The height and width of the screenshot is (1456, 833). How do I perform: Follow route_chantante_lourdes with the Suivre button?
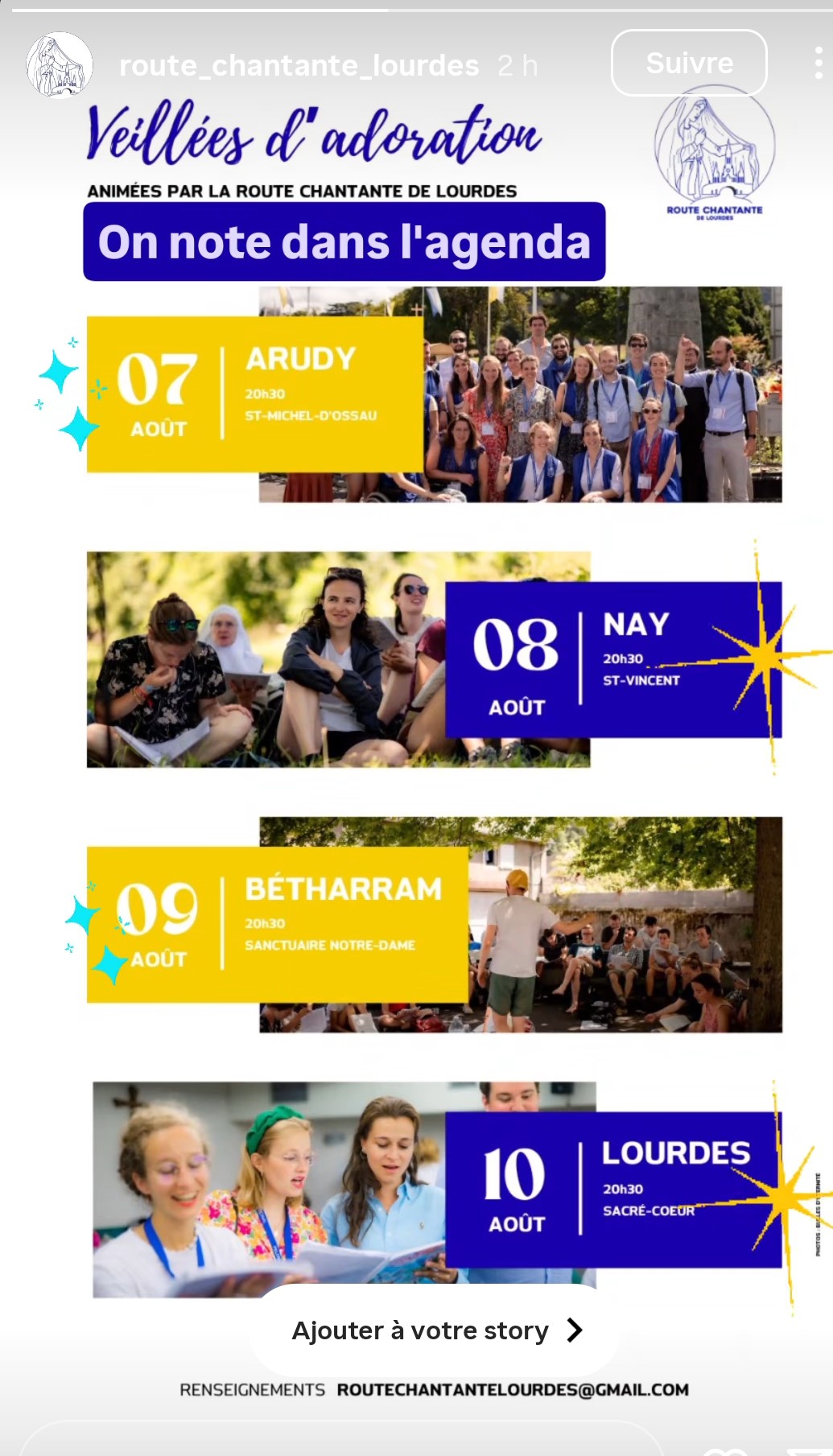point(689,63)
